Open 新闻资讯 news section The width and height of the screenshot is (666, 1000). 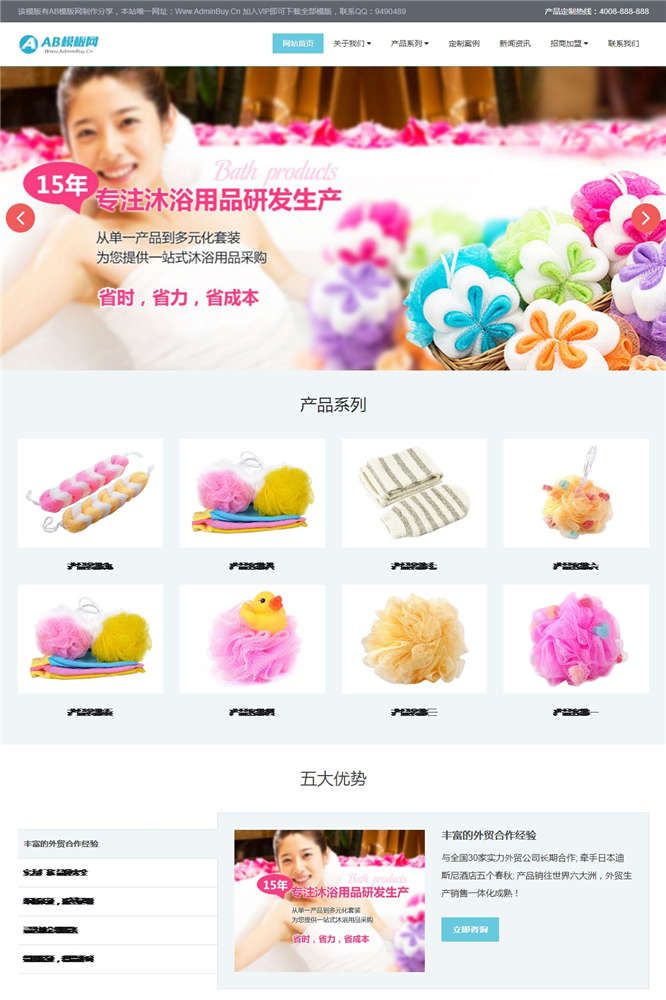(515, 44)
